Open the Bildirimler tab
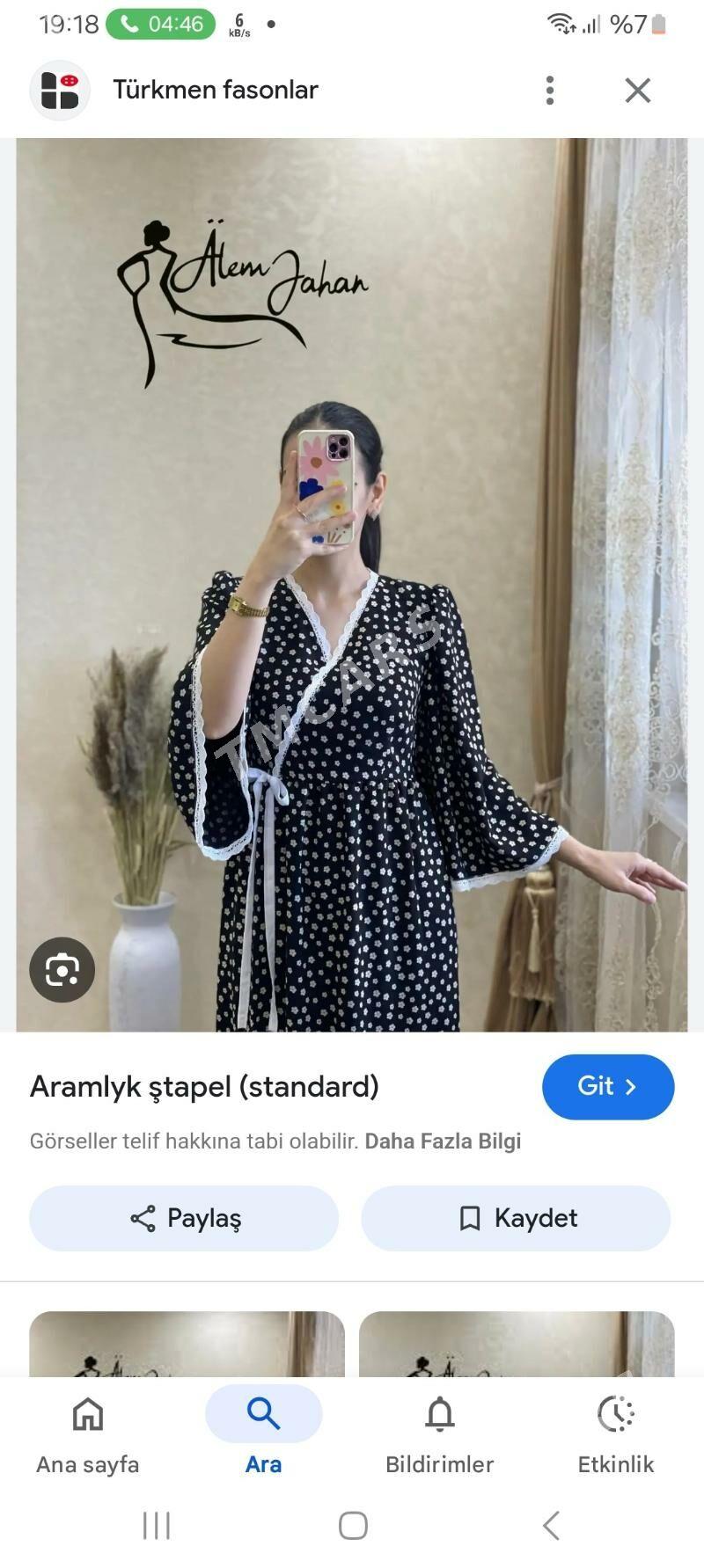 [439, 1432]
